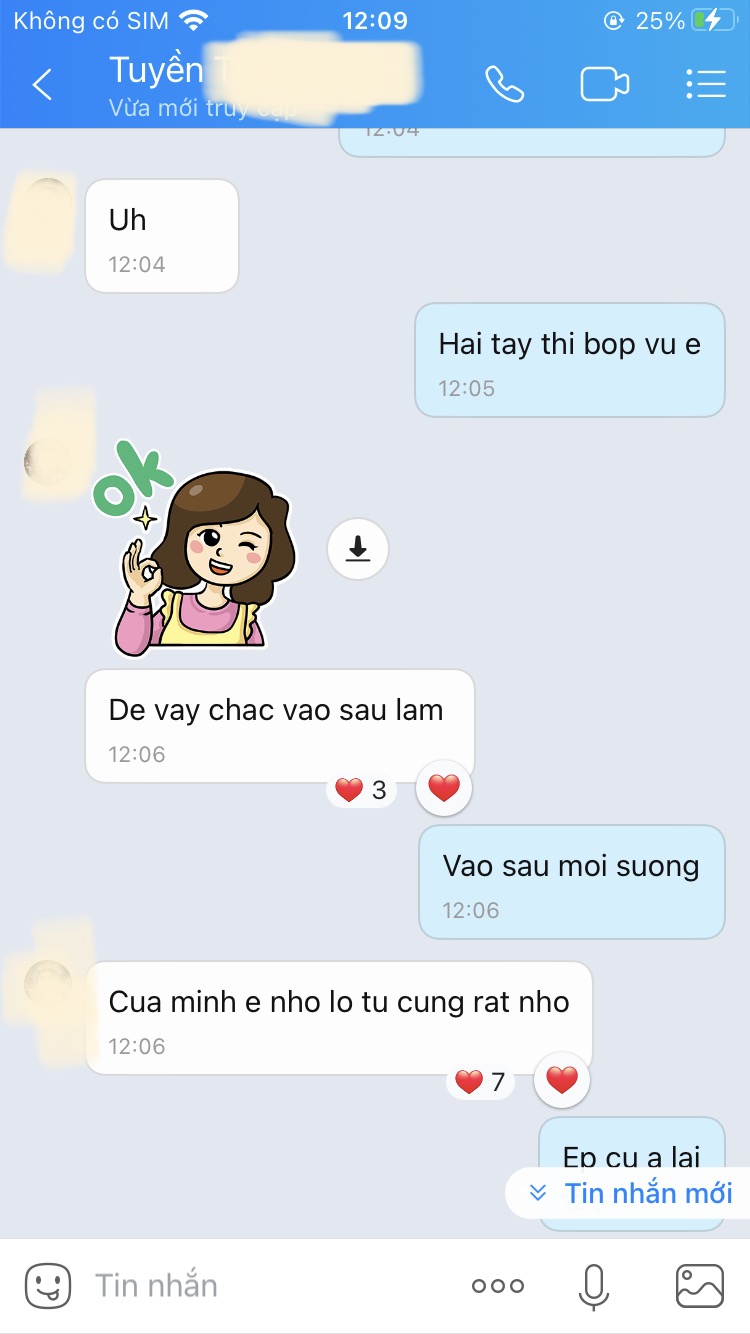Start a voice call

[505, 85]
